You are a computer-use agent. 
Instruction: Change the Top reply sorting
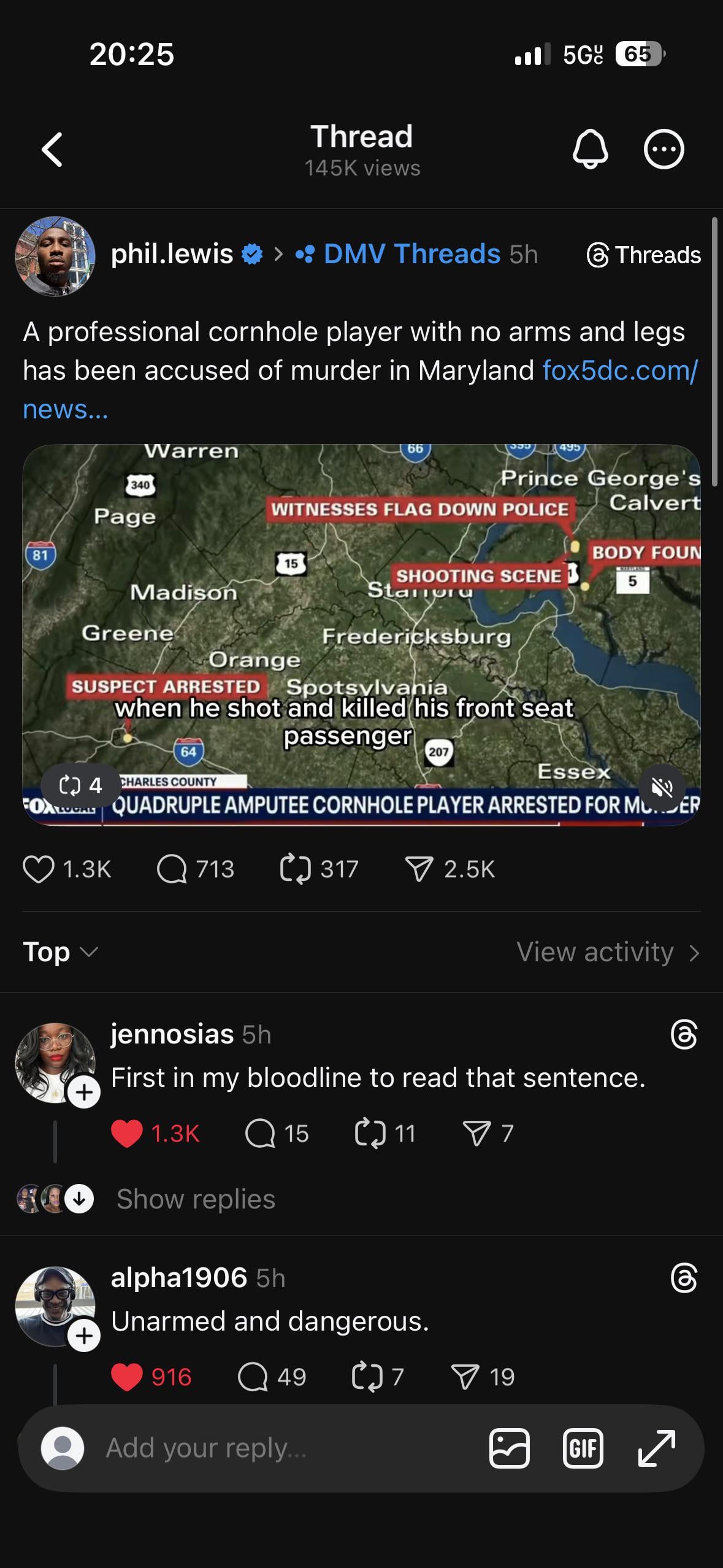tap(60, 952)
